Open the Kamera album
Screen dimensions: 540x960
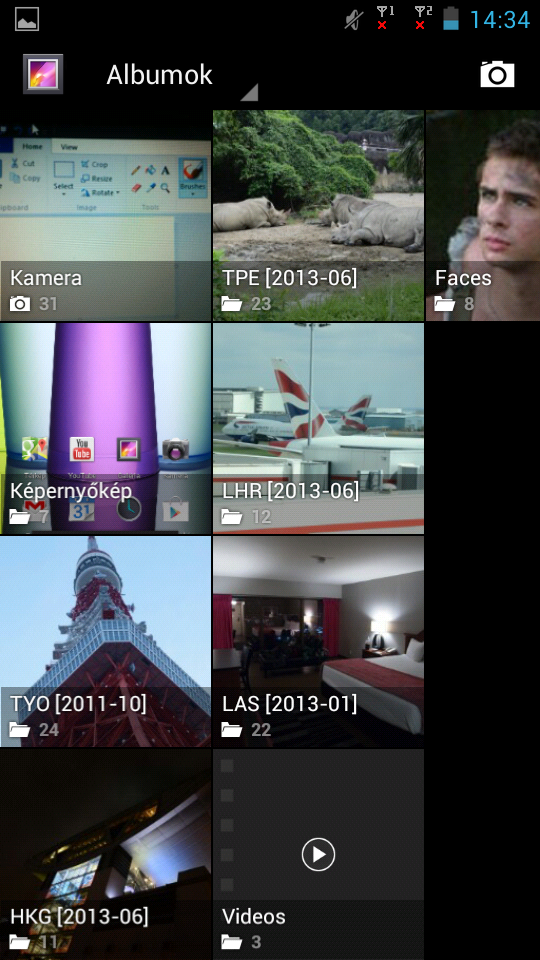(105, 216)
